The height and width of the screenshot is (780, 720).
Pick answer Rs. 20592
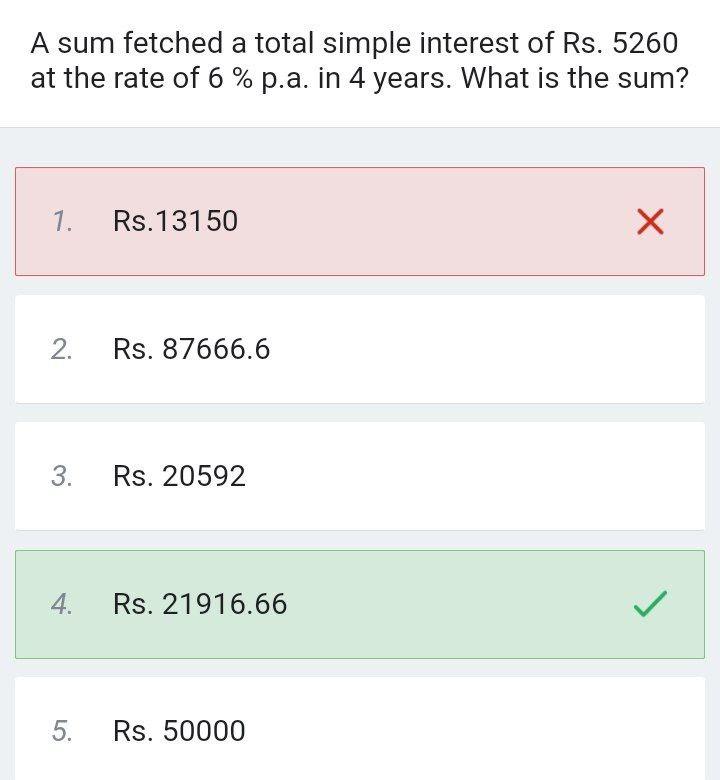pos(359,476)
